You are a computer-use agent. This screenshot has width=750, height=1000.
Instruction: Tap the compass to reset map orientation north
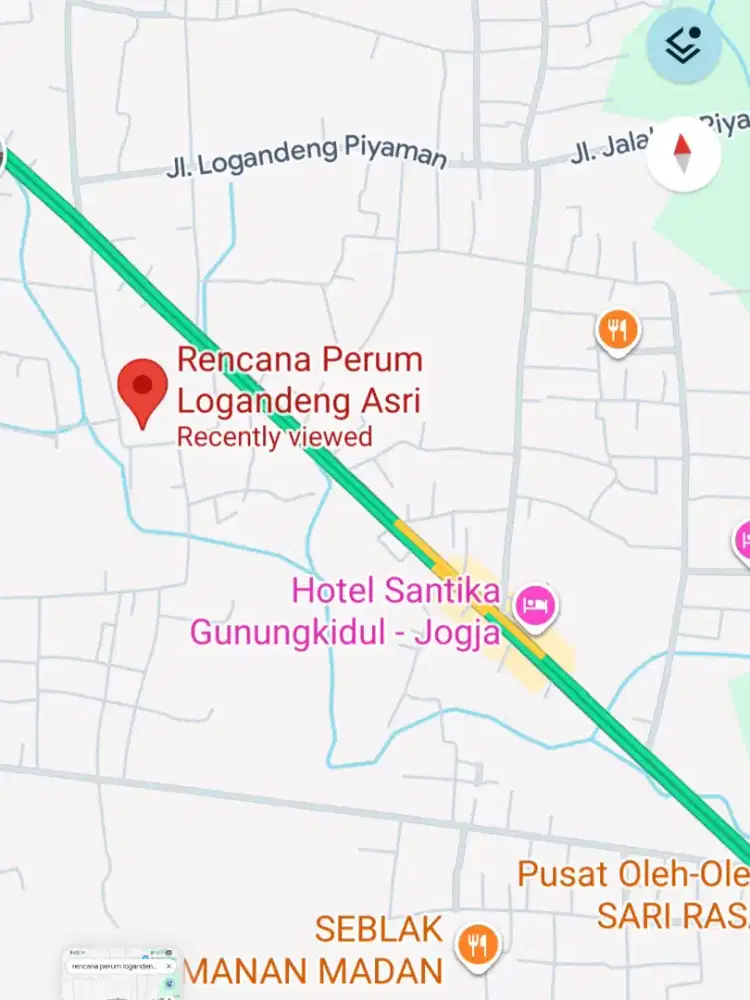pyautogui.click(x=683, y=155)
